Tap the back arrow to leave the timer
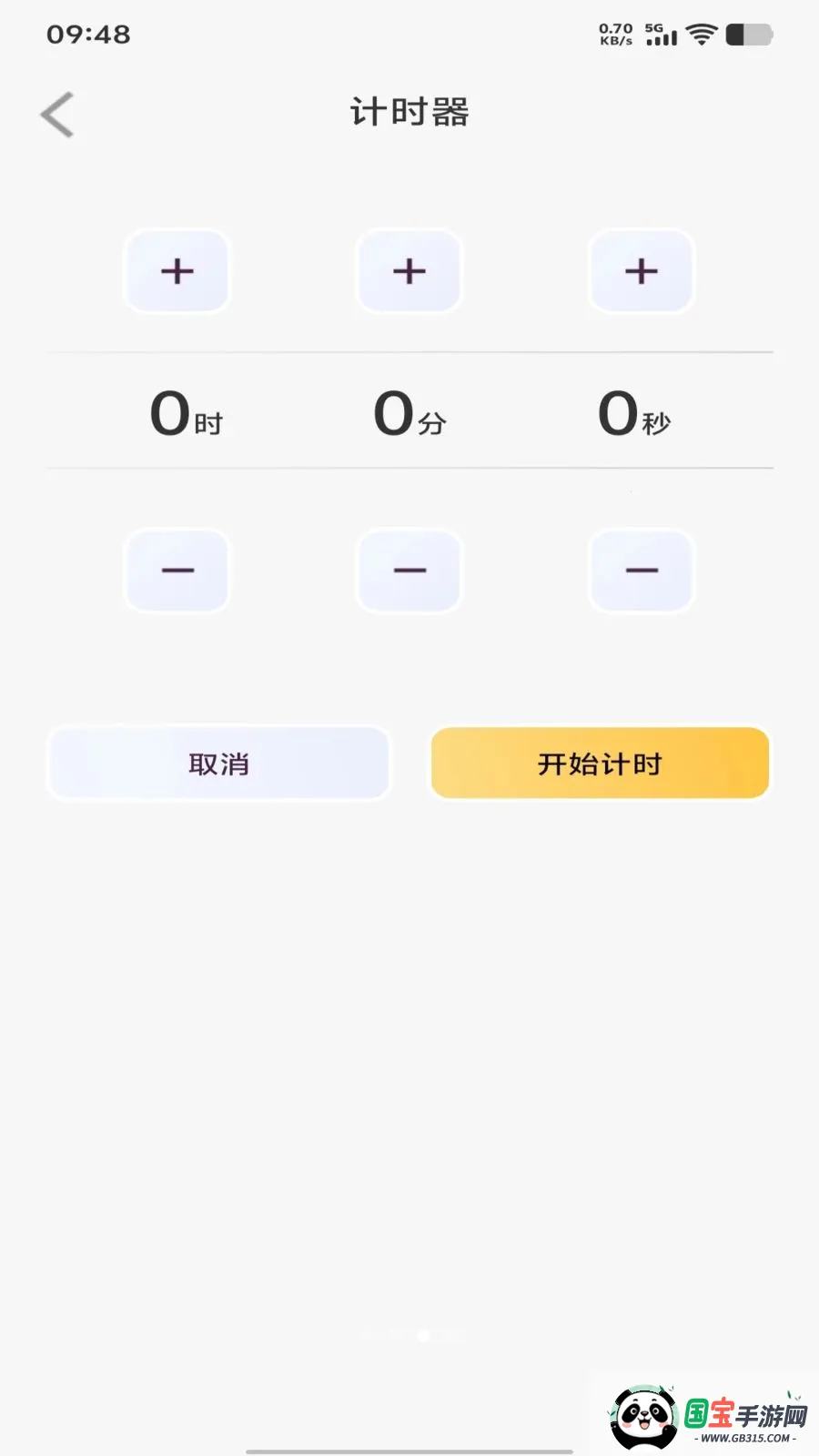Viewport: 819px width, 1456px height. pyautogui.click(x=56, y=113)
